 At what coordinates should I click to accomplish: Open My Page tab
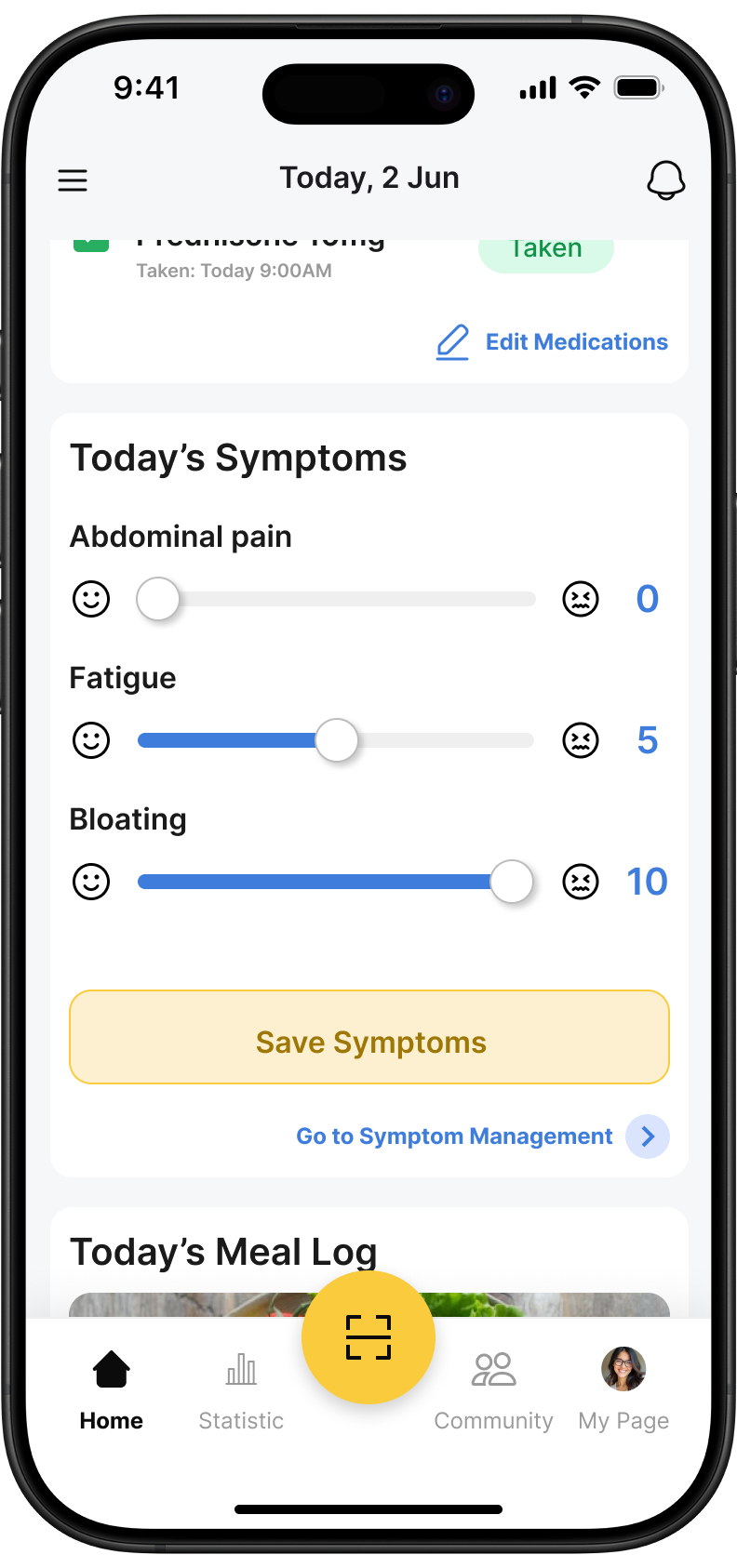[x=623, y=1389]
